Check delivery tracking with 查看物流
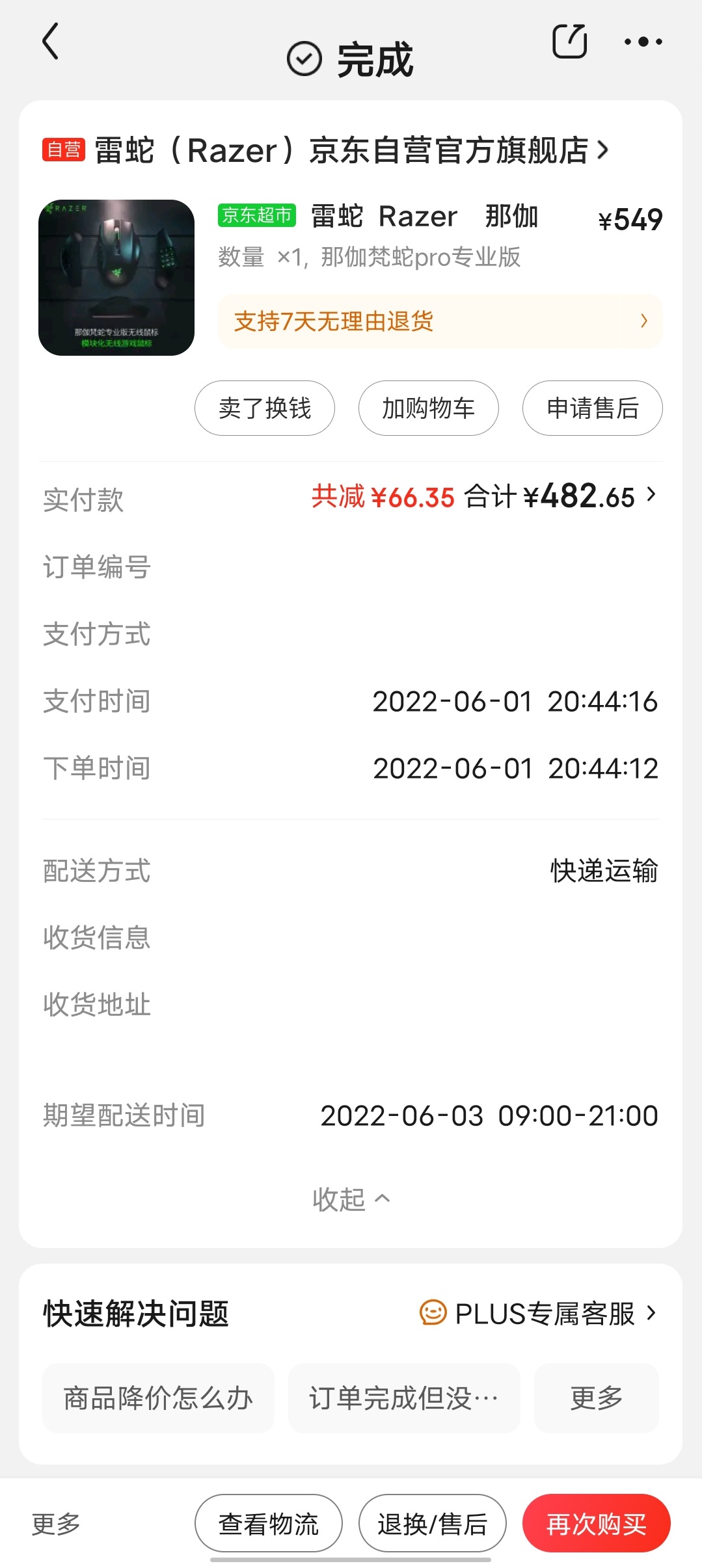Screen dimensions: 702x1568 coord(269,1524)
